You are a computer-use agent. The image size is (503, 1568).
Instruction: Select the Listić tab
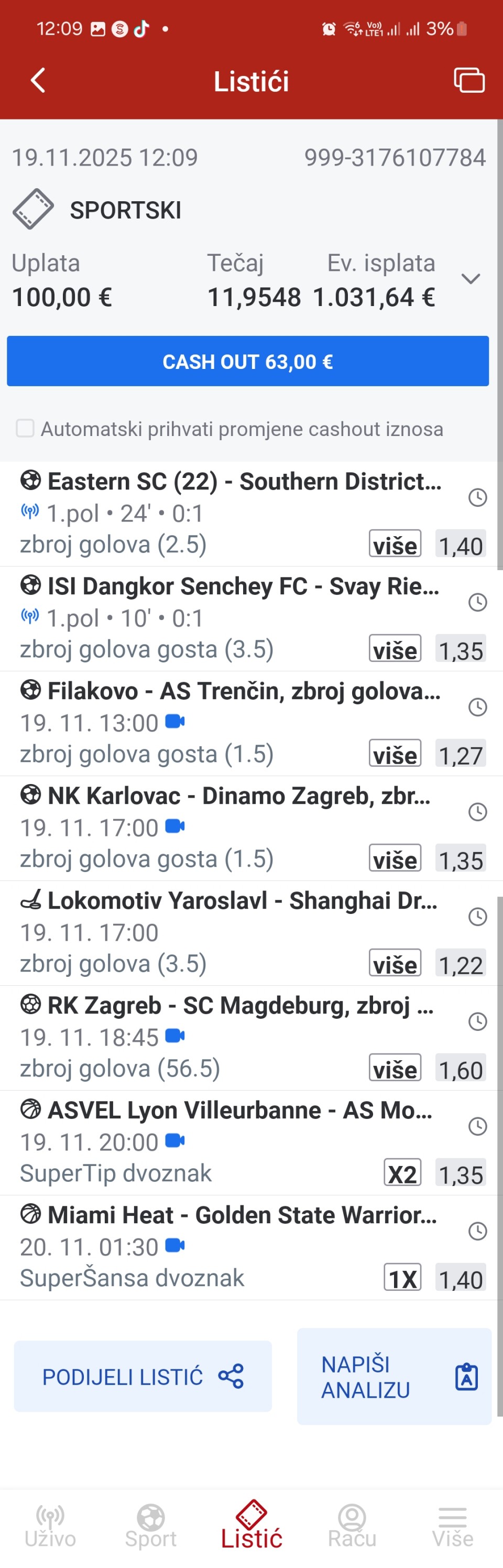click(x=251, y=1527)
